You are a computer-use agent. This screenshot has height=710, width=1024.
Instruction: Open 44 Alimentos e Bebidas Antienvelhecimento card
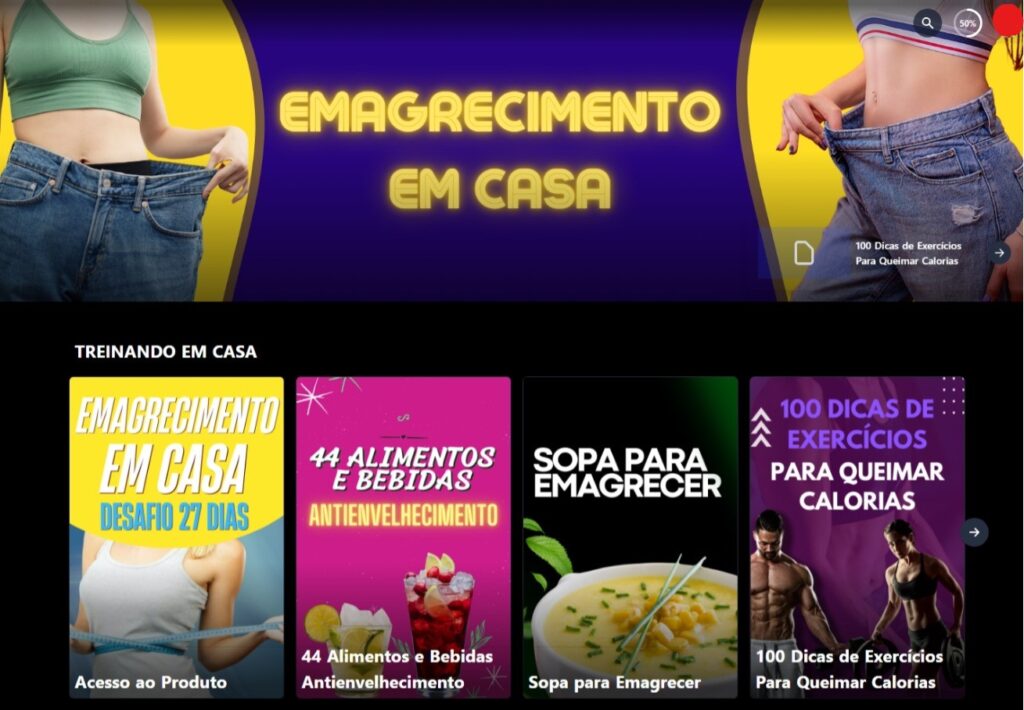click(403, 537)
